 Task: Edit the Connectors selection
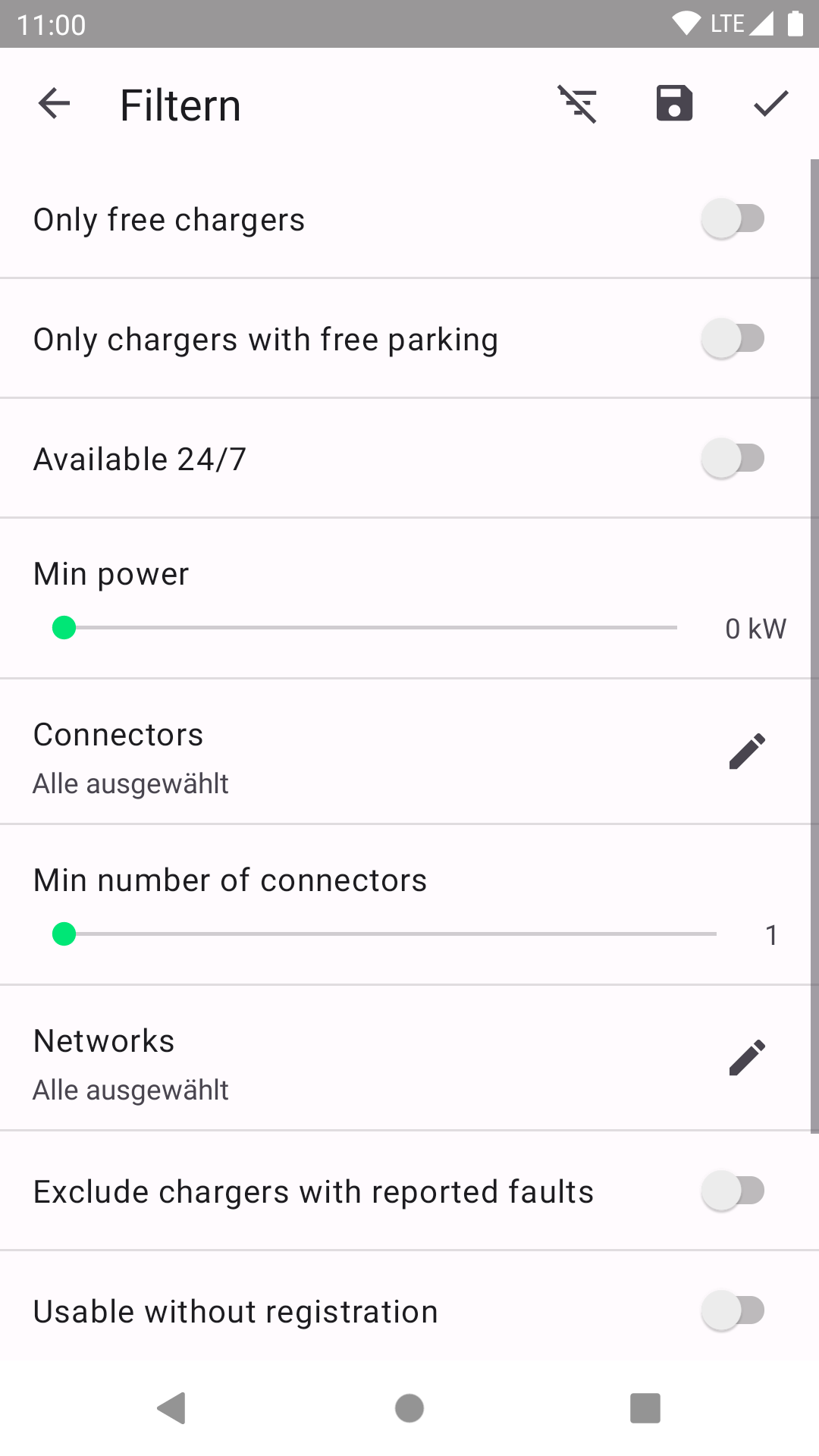click(747, 752)
